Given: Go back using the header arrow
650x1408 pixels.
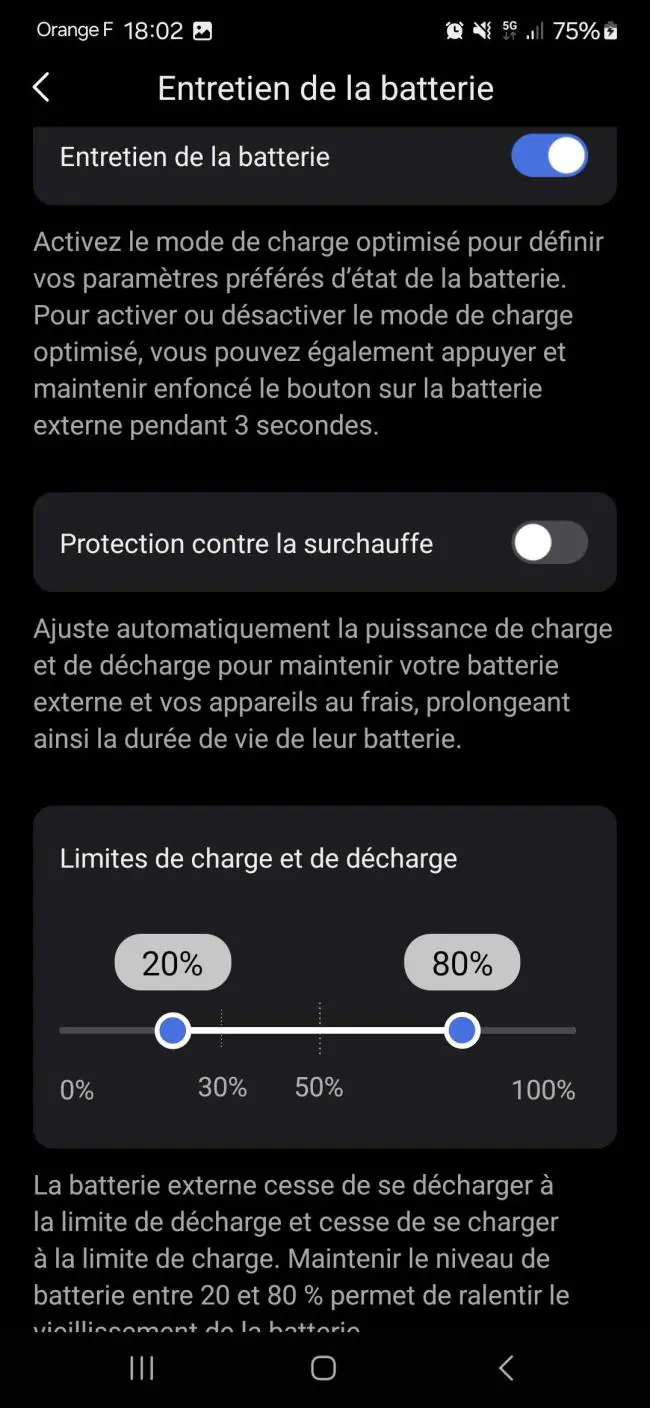Looking at the screenshot, I should pyautogui.click(x=41, y=88).
